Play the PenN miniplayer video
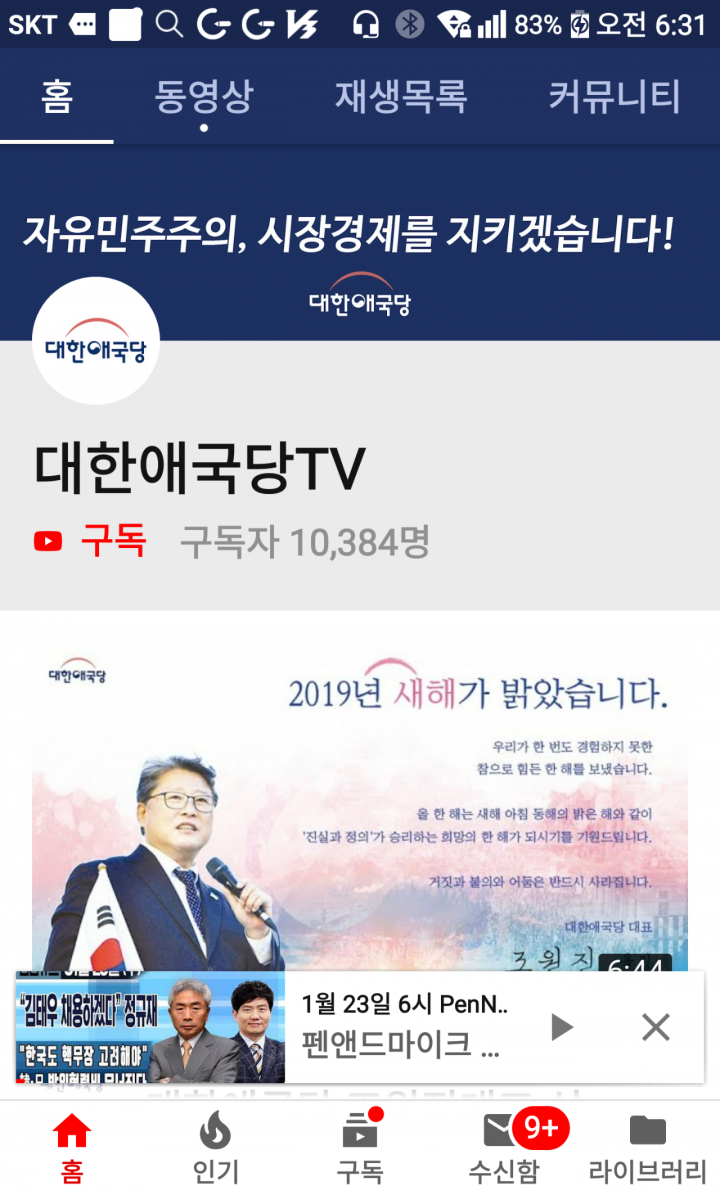Viewport: 720px width, 1195px height. (x=562, y=1027)
